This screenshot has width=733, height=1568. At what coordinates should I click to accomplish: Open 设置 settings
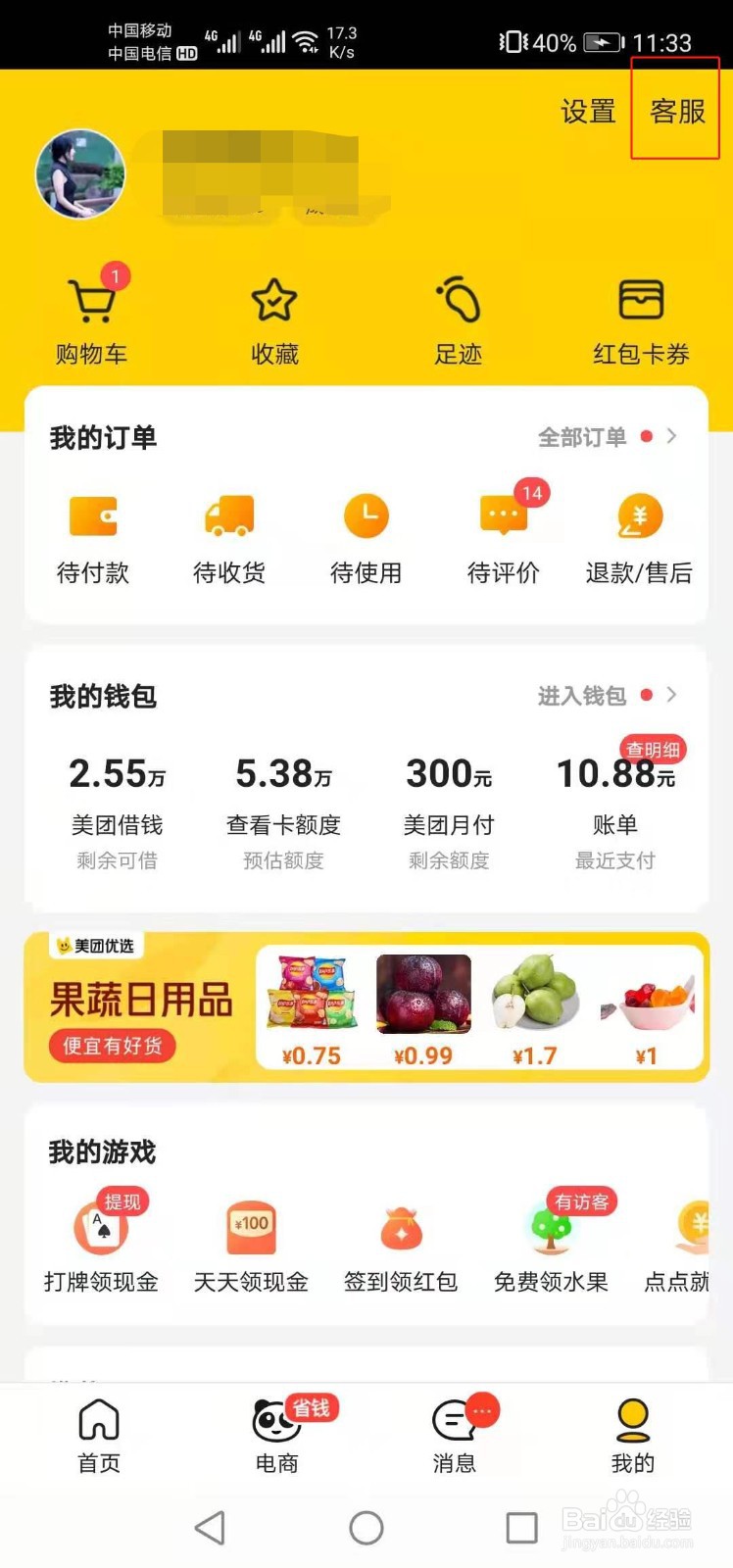pos(588,112)
